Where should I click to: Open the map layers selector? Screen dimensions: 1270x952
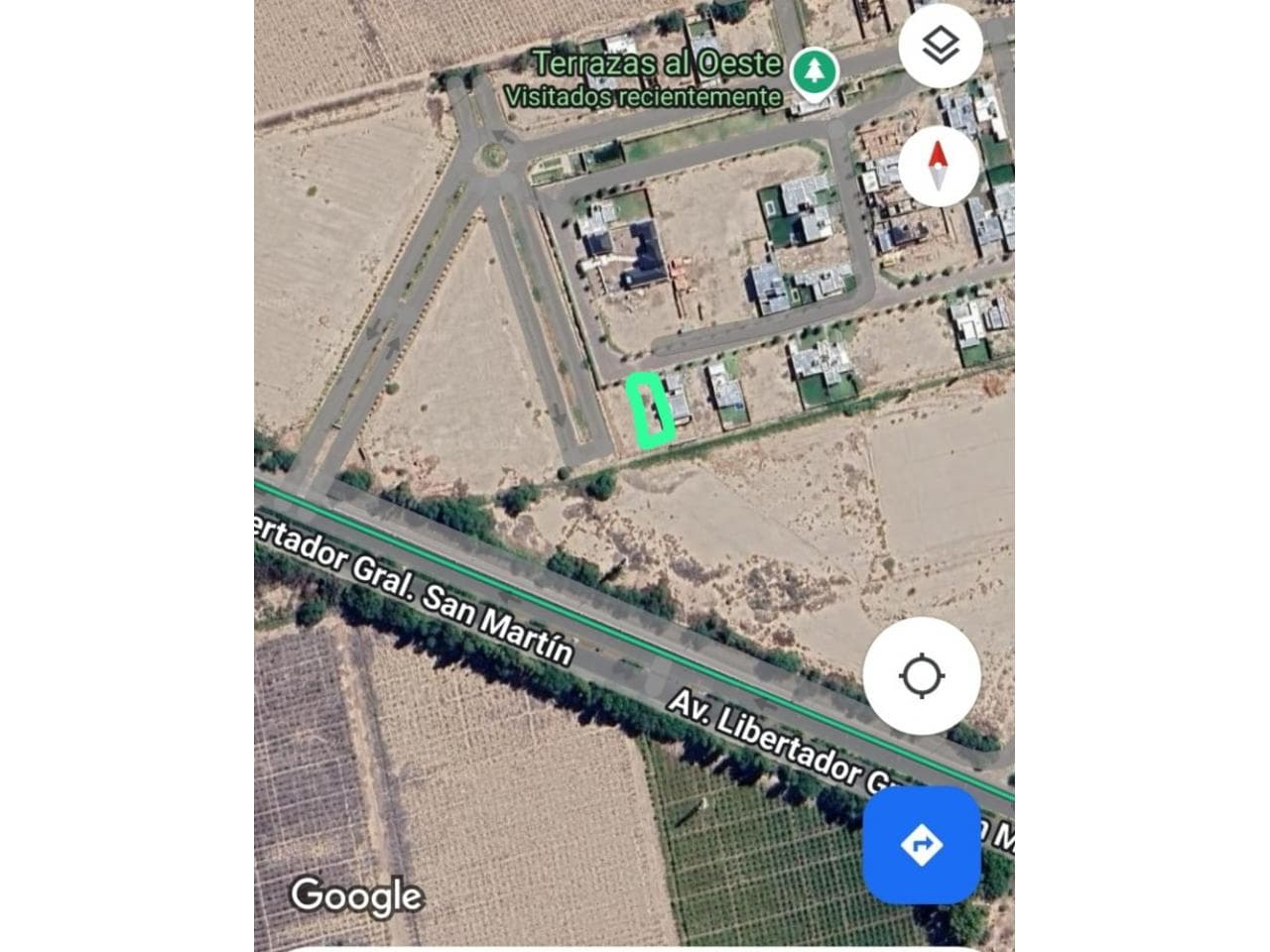(x=940, y=46)
